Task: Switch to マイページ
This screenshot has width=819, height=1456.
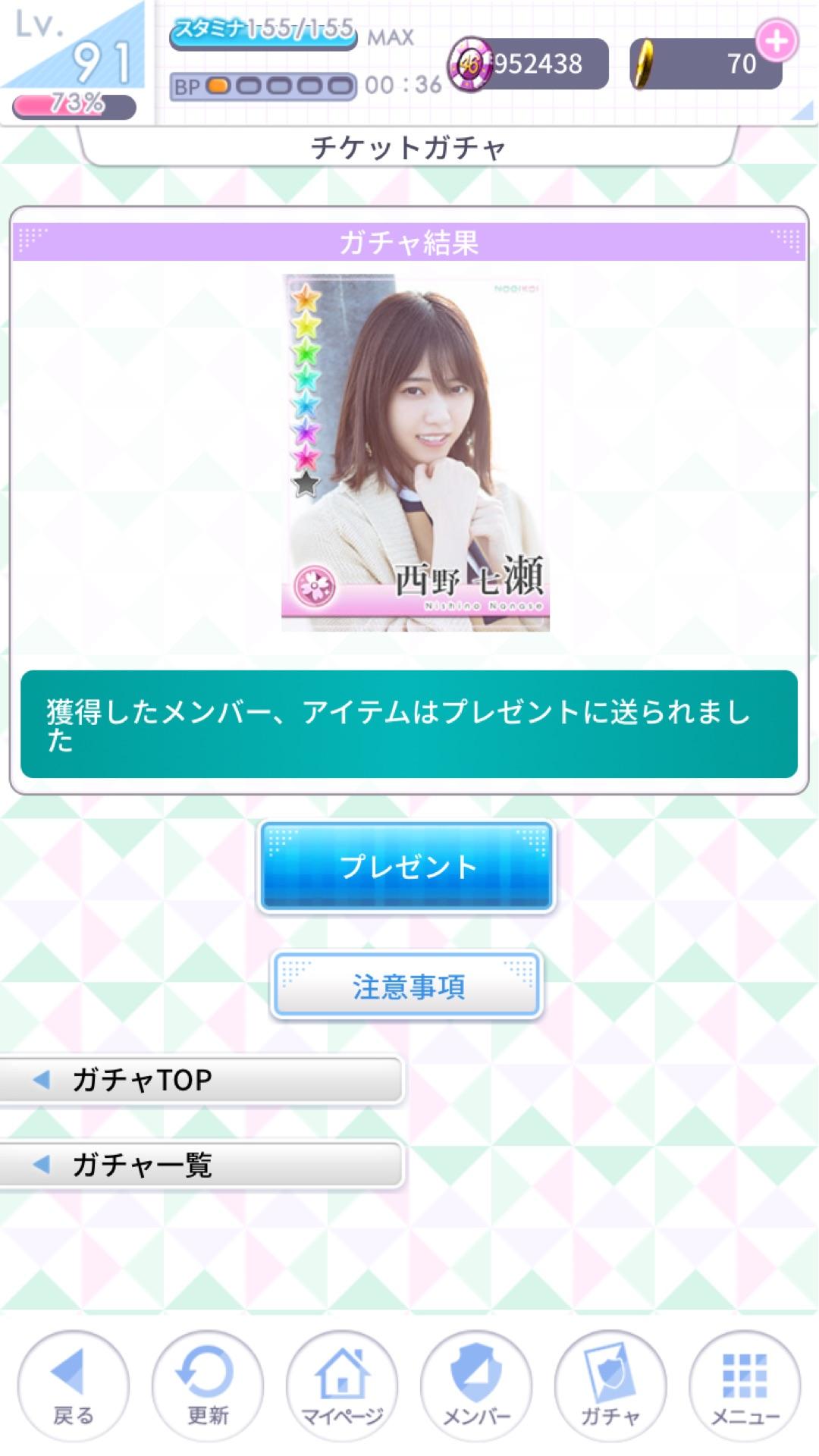Action: 342,1386
